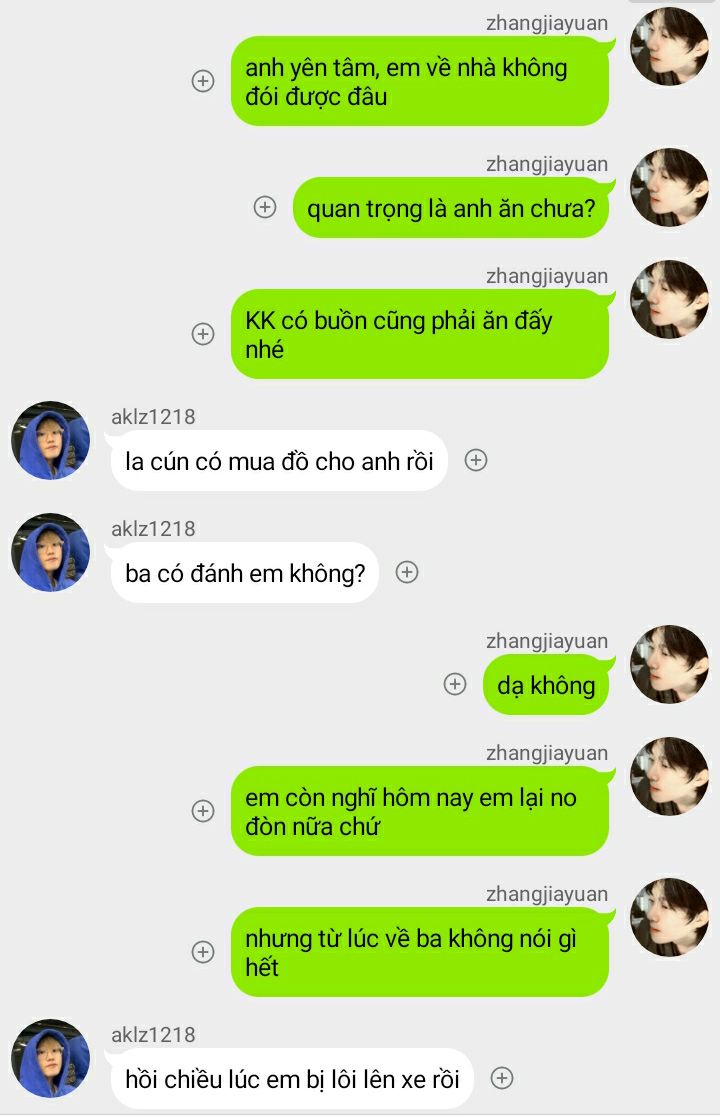Screen dimensions: 720x1117
Task: Tap plus icon next to "KK có buồn" message
Action: tap(203, 334)
